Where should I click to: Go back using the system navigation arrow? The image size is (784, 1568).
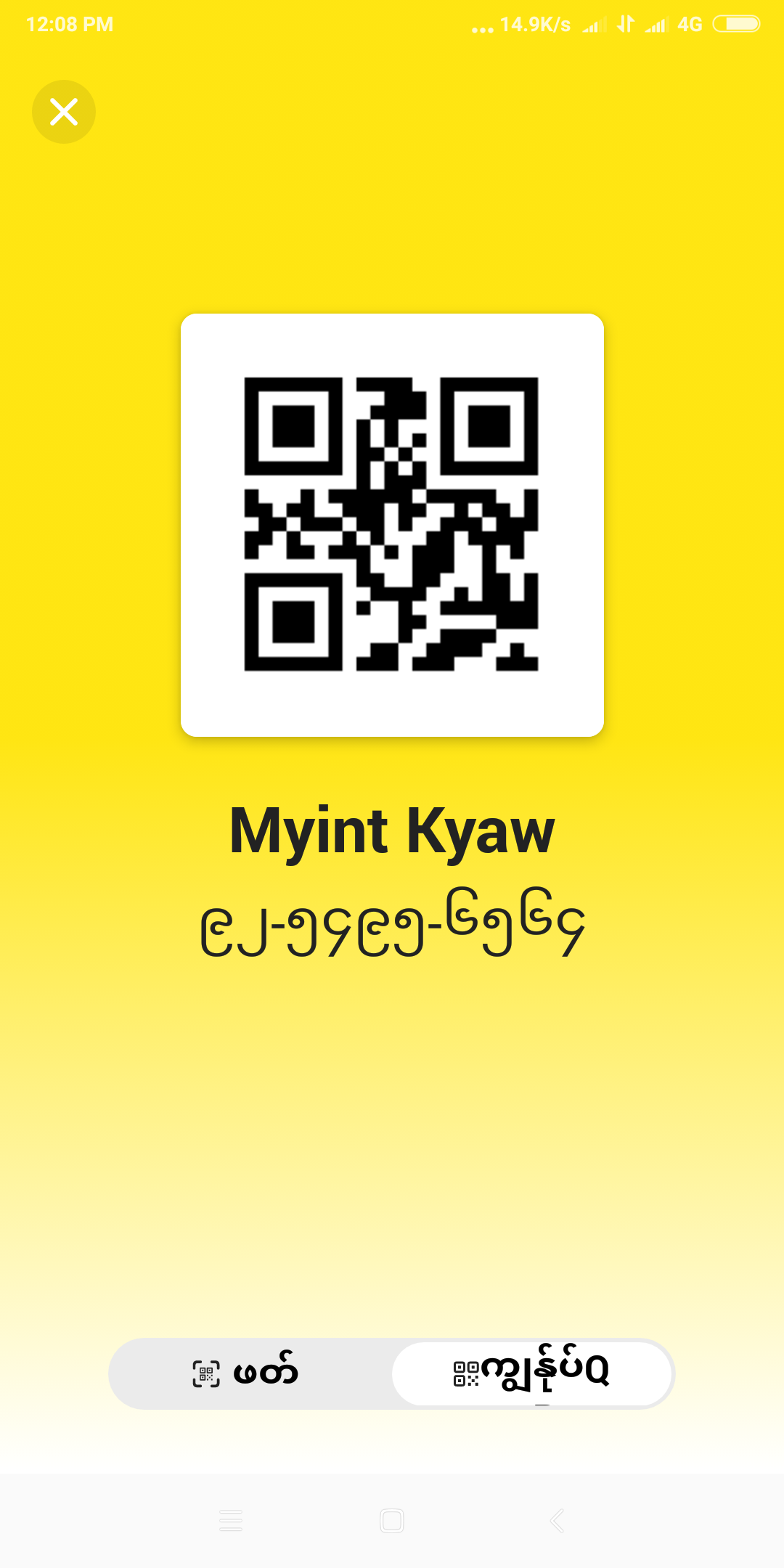click(557, 1520)
